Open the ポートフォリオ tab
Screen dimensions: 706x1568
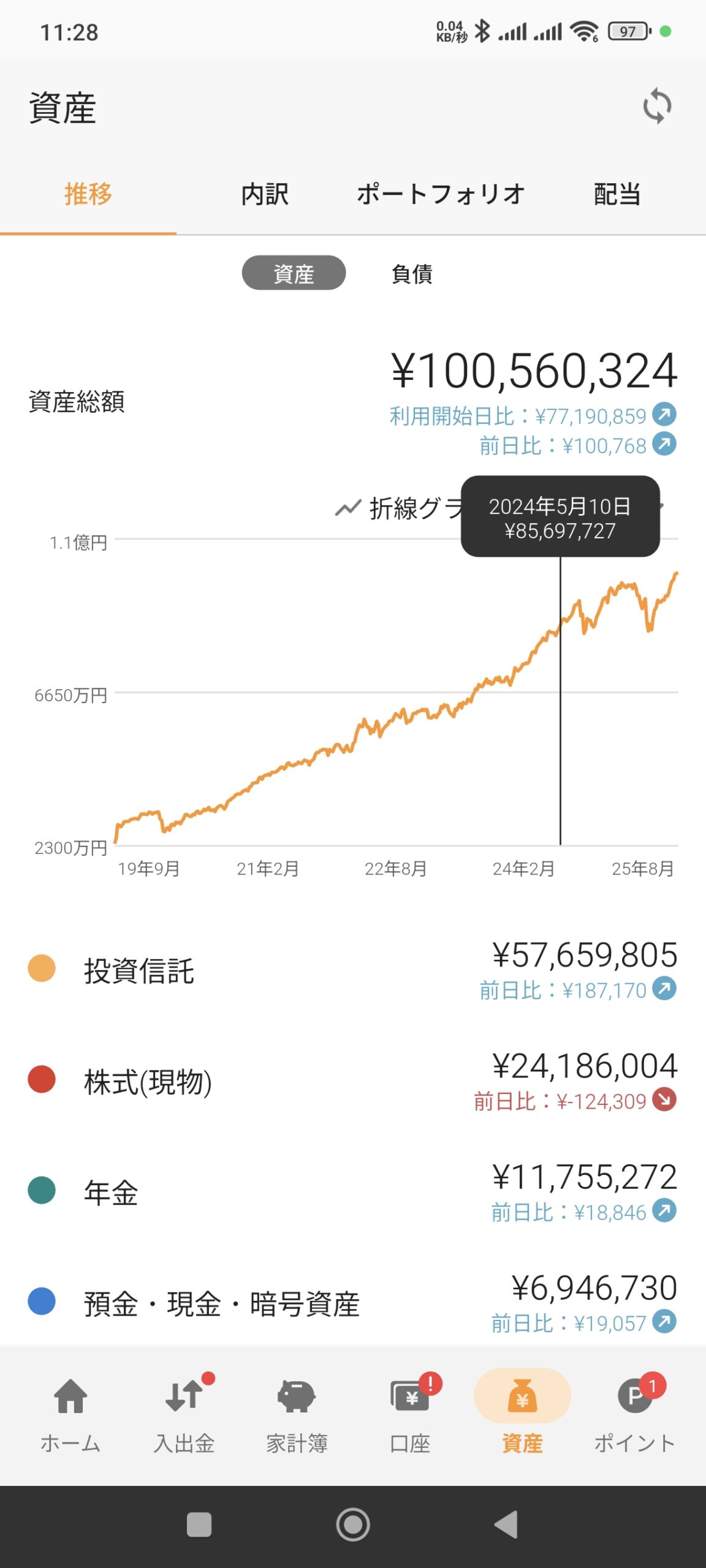441,194
